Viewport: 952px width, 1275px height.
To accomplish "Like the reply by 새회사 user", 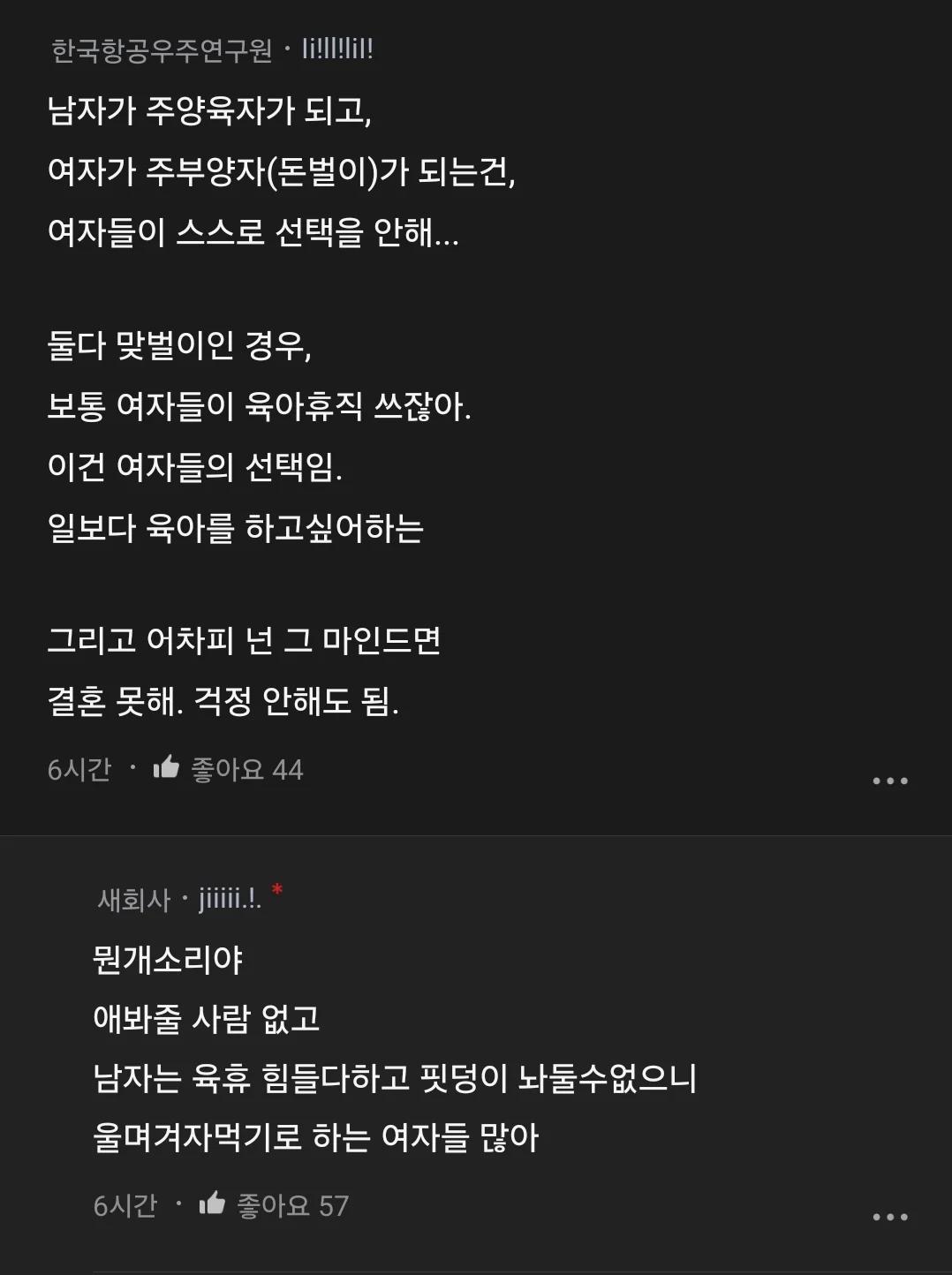I will click(212, 1204).
